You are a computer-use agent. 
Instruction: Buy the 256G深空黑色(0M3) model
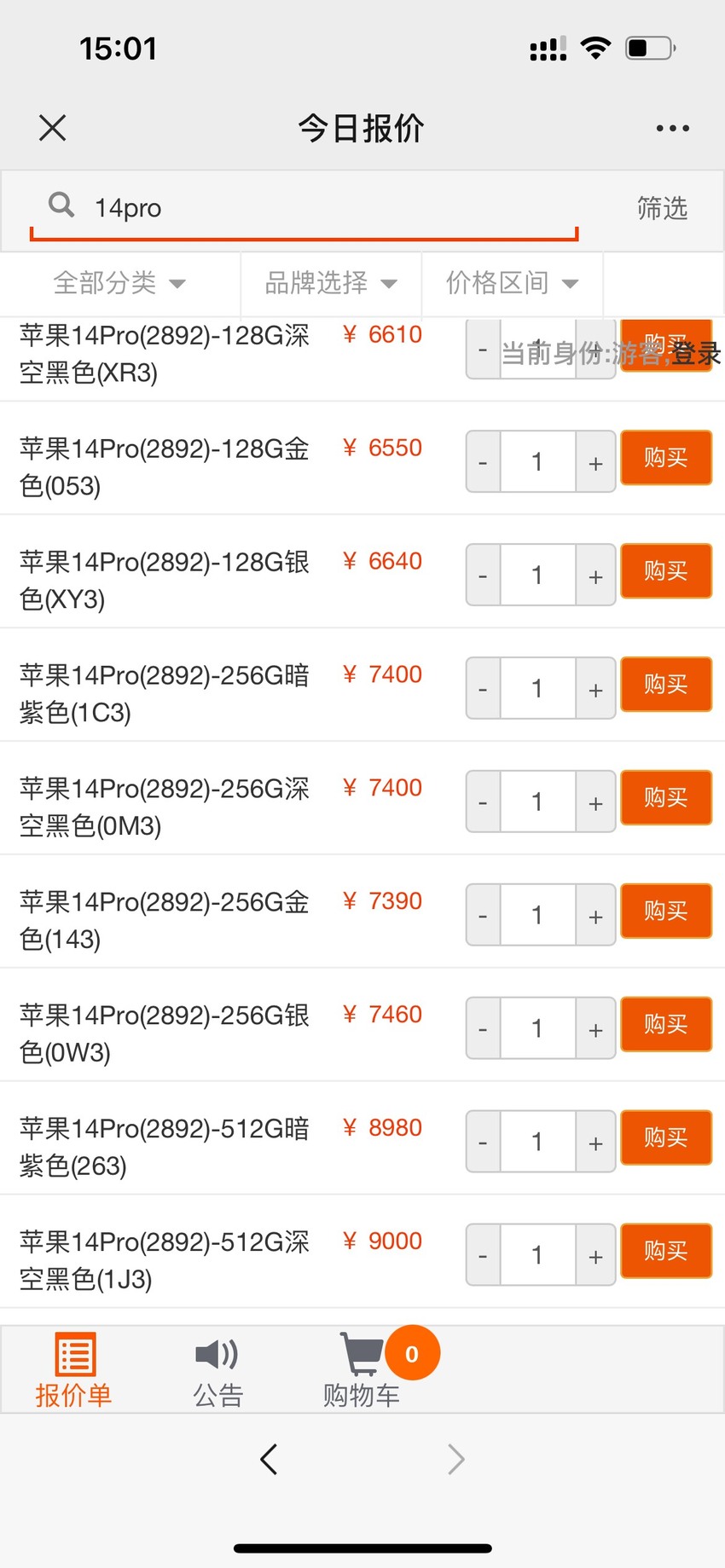[666, 798]
